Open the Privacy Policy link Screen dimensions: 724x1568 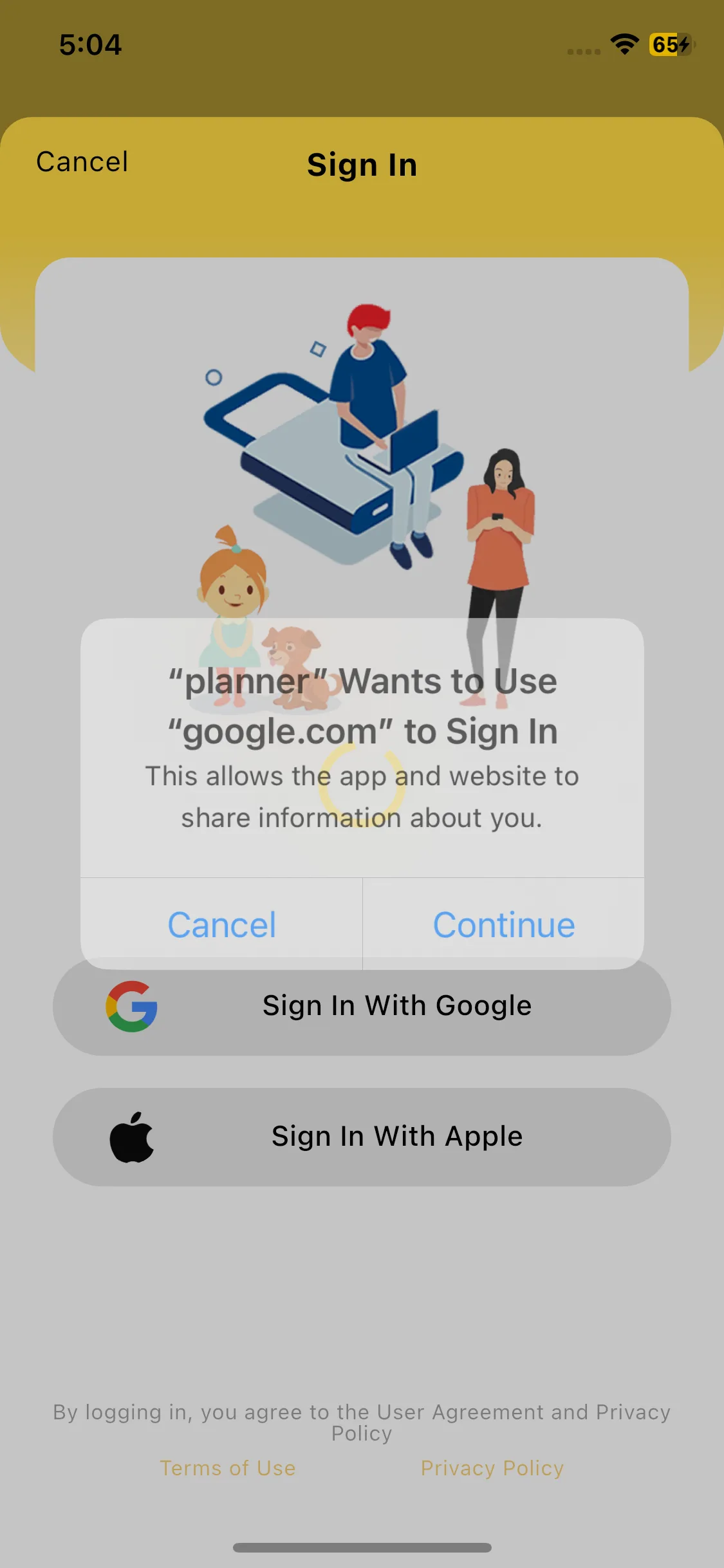tap(492, 1468)
